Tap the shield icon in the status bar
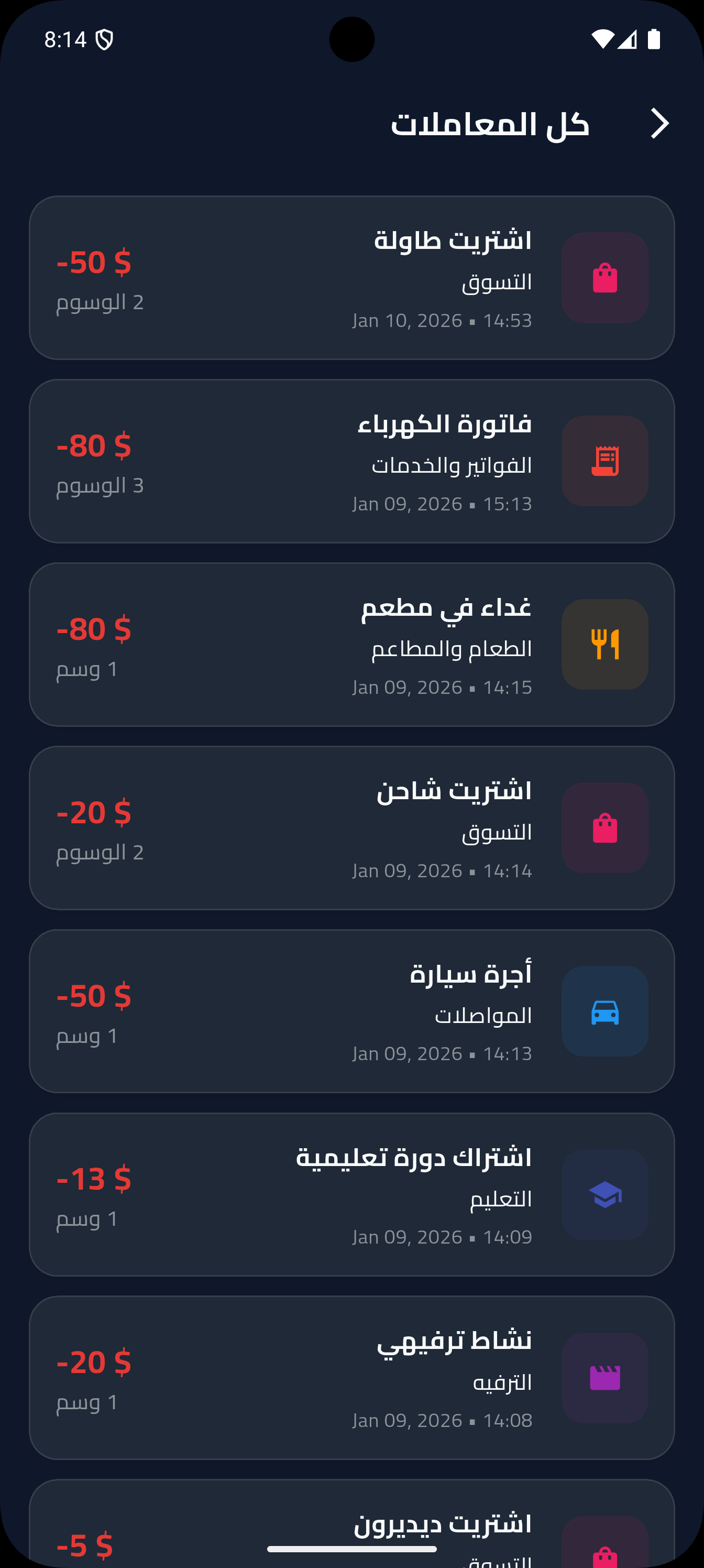The image size is (704, 1568). point(105,40)
